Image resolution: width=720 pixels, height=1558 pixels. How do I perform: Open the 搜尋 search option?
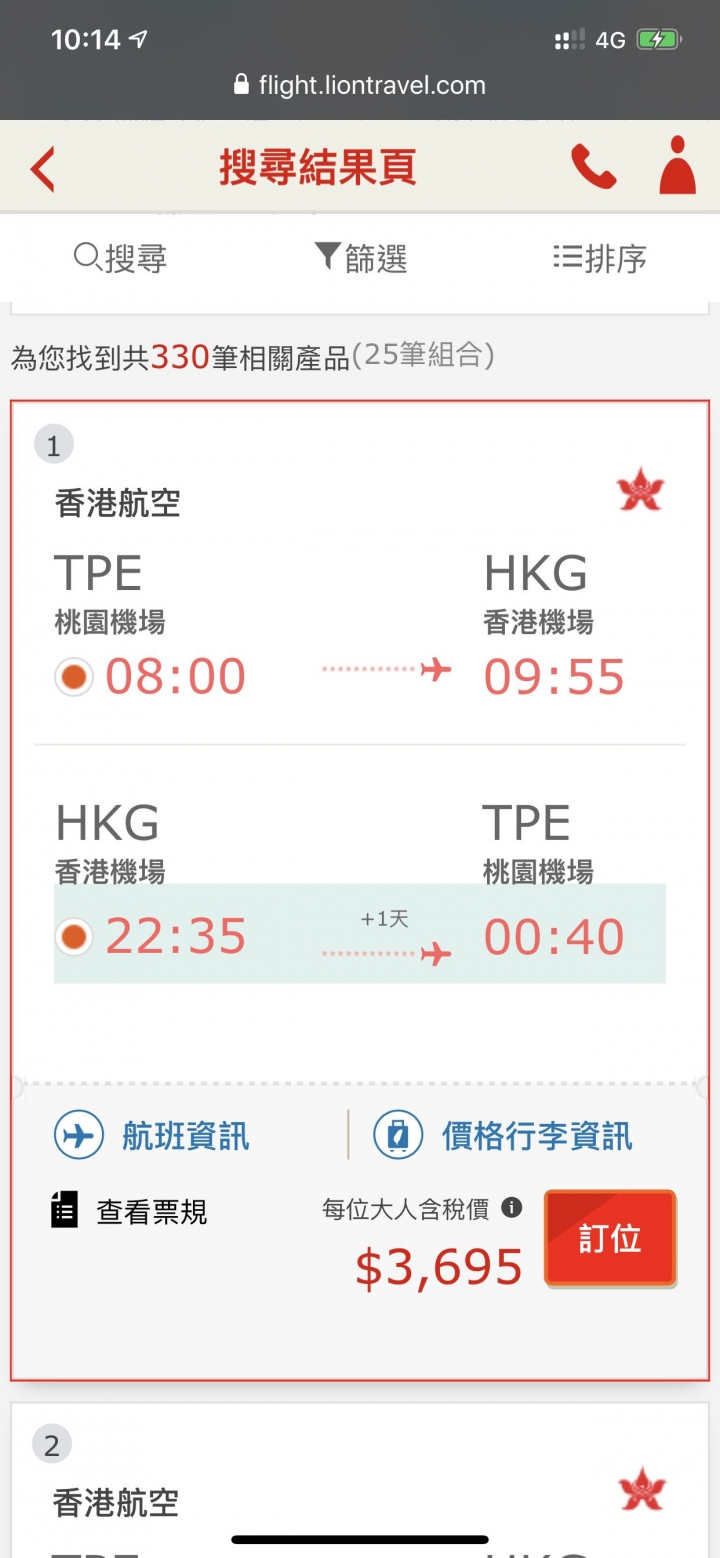click(x=120, y=258)
